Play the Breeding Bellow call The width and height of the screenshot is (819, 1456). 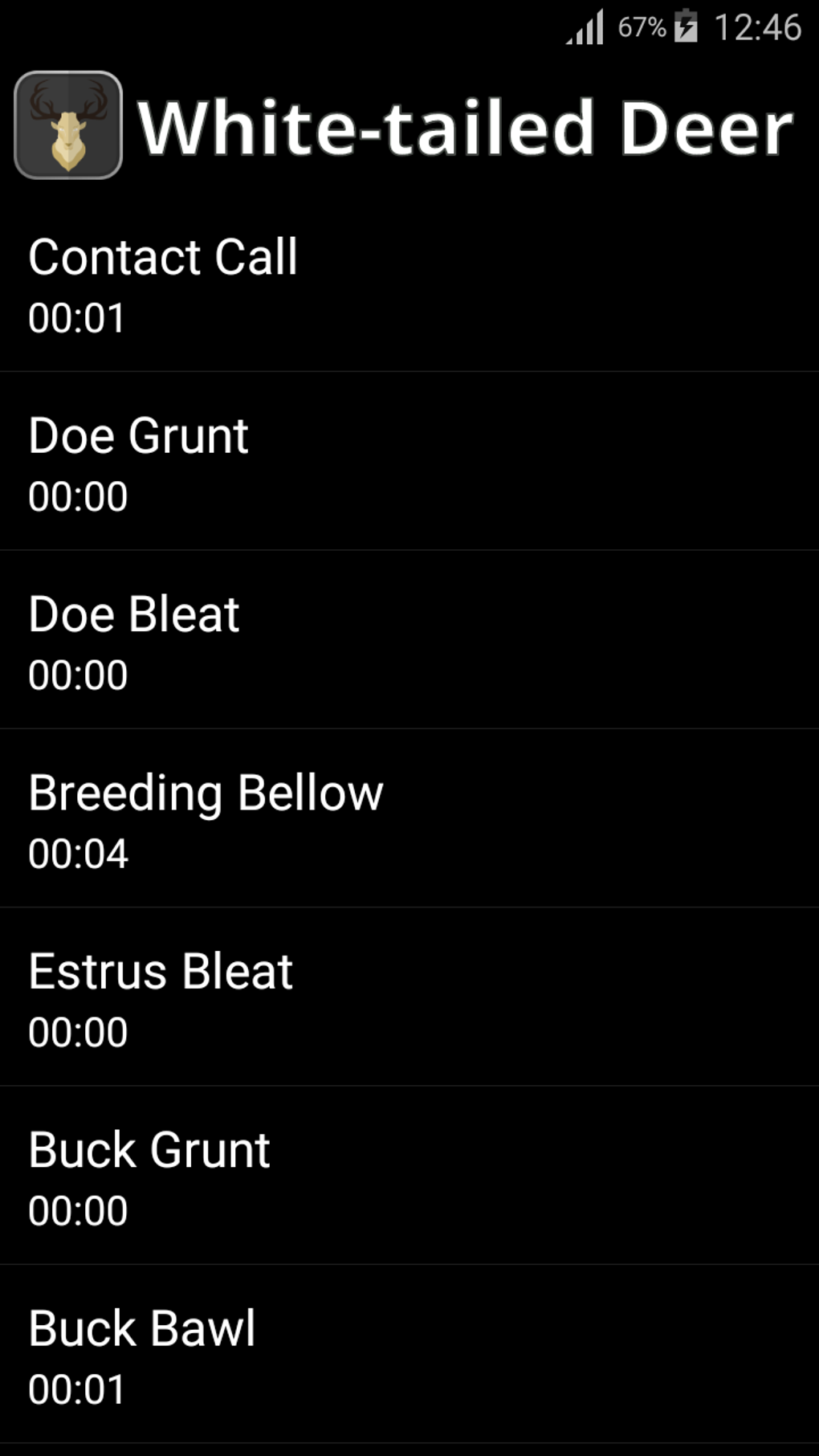coord(409,819)
